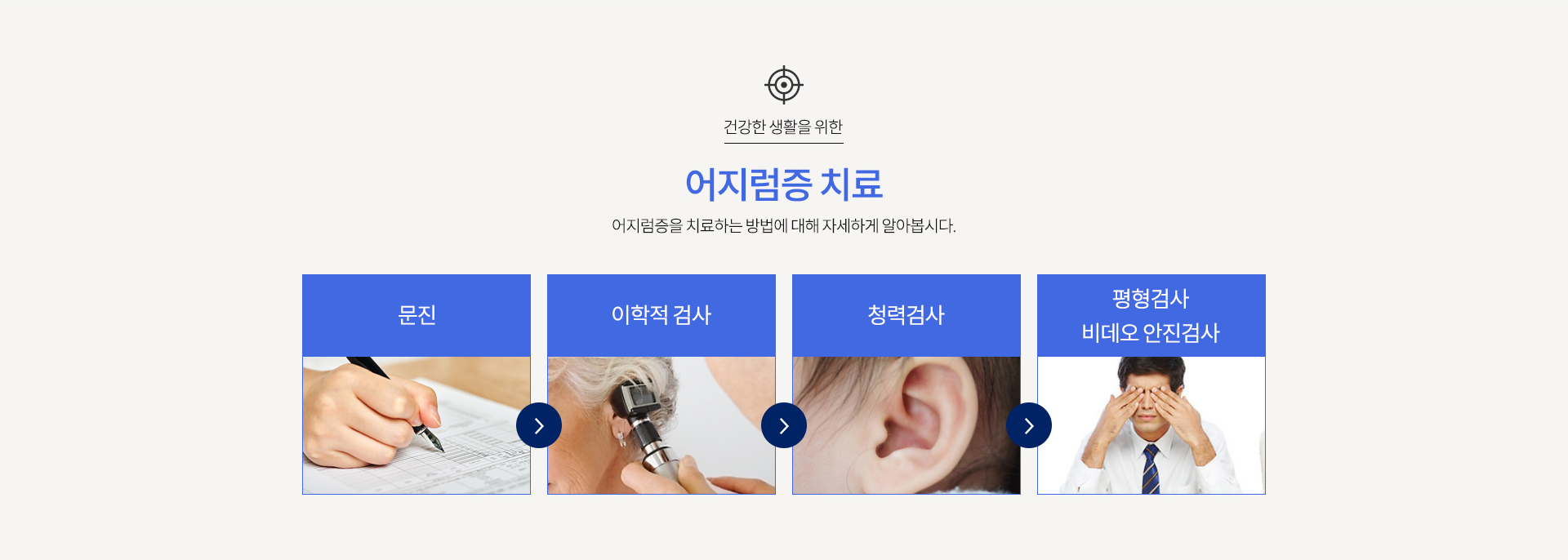Select the 이학적 검사 card
This screenshot has height=560, width=1568.
[x=661, y=384]
